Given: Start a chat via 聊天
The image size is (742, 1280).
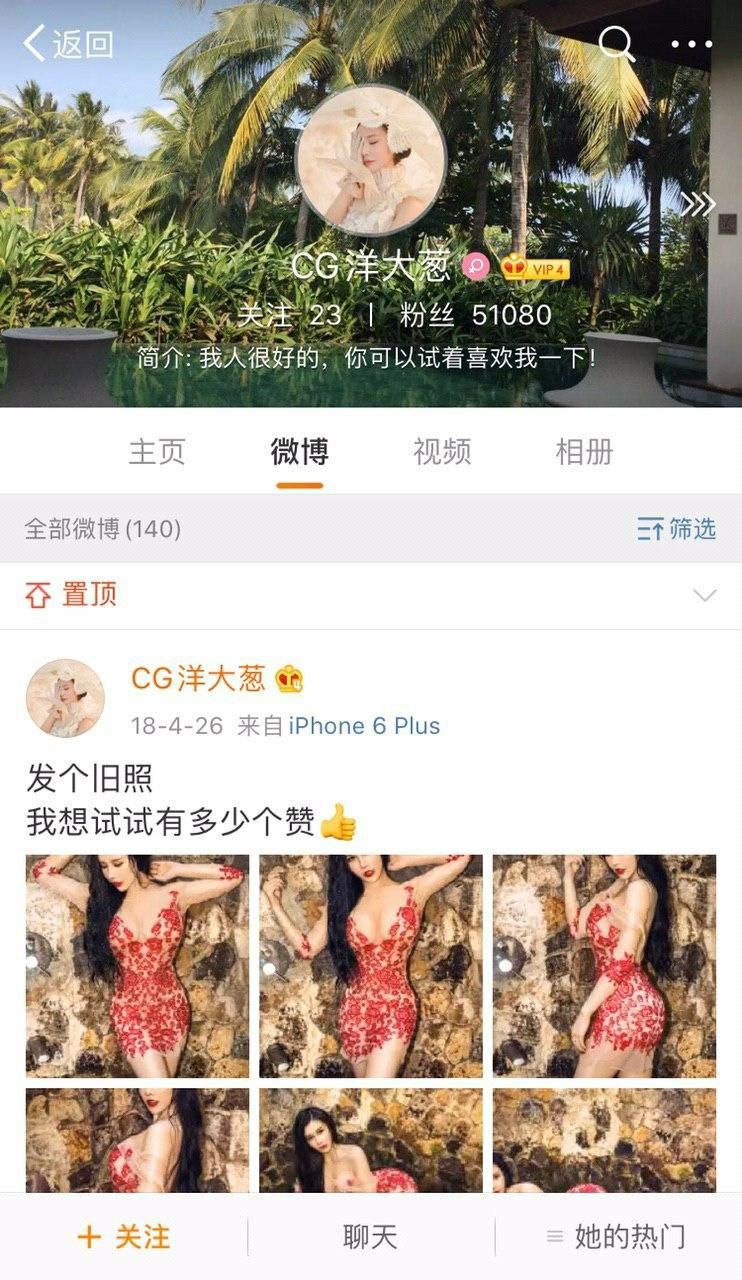Looking at the screenshot, I should (x=370, y=1237).
